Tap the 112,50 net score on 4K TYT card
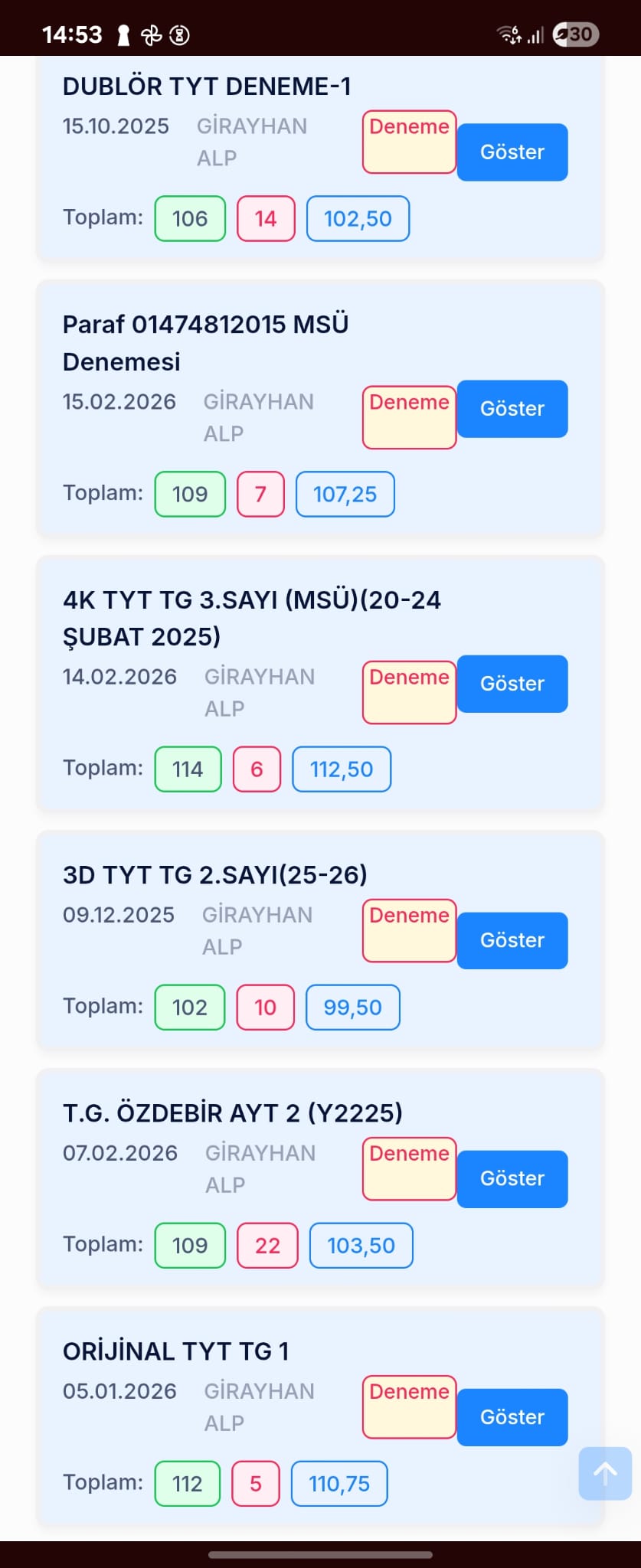 click(341, 769)
